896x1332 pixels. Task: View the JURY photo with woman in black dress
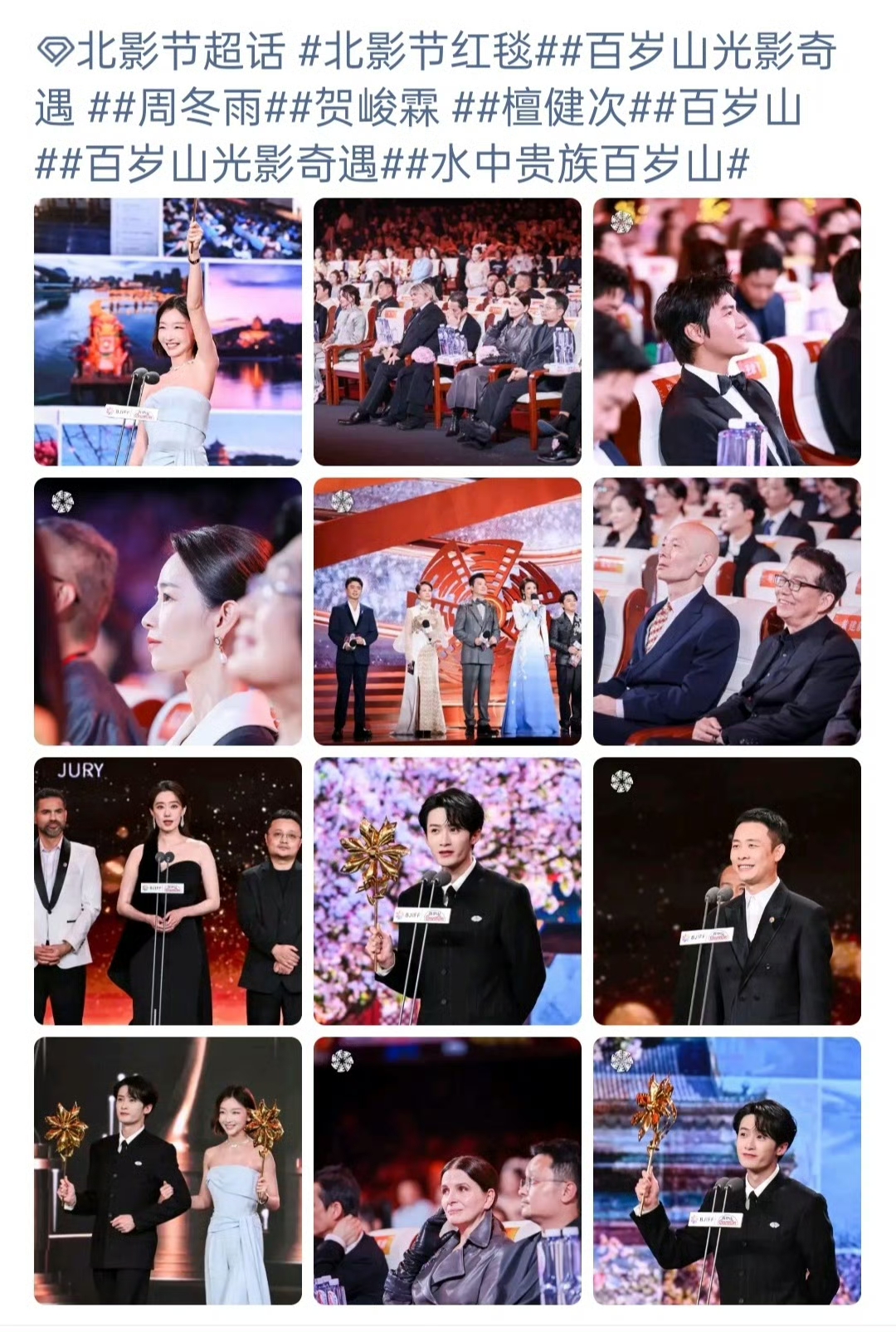coord(168,890)
